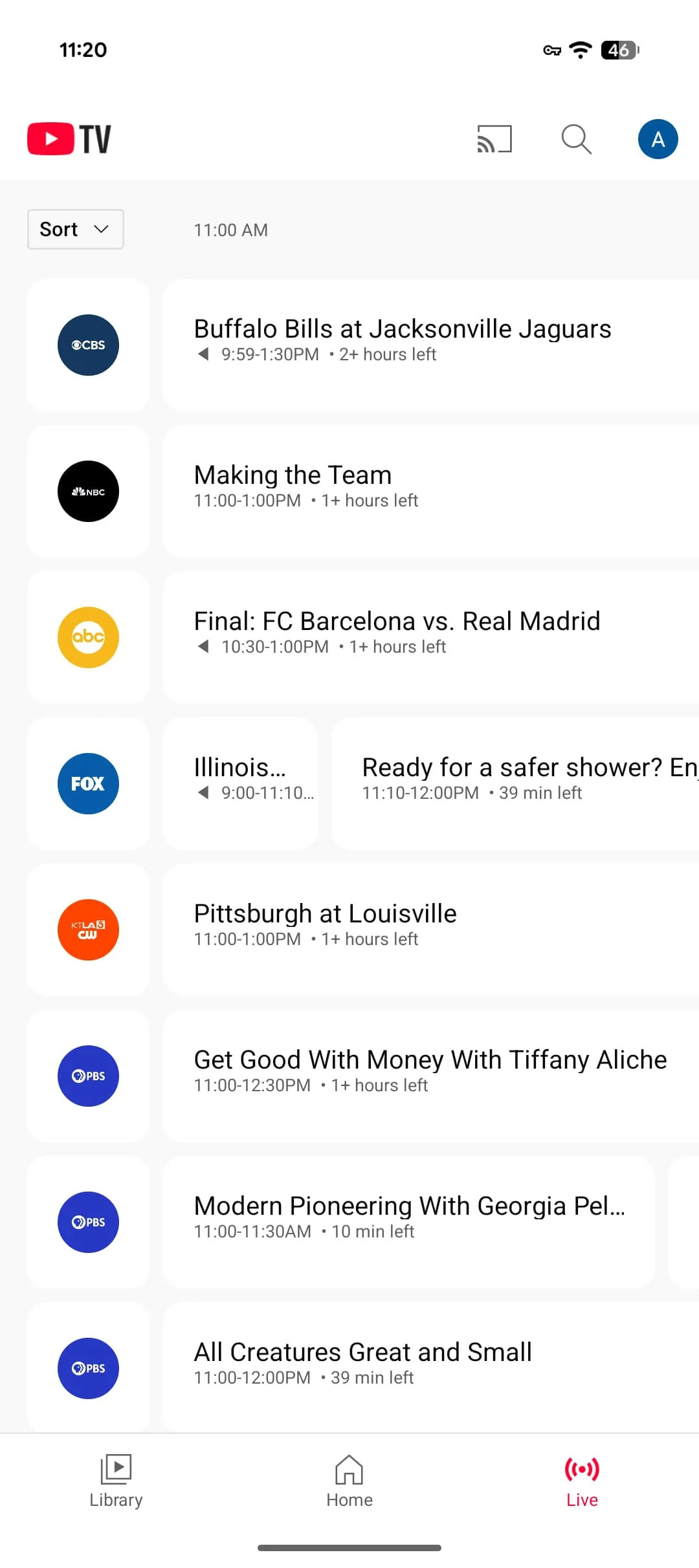The width and height of the screenshot is (699, 1568).
Task: Select the CBS channel logo
Action: click(x=88, y=345)
